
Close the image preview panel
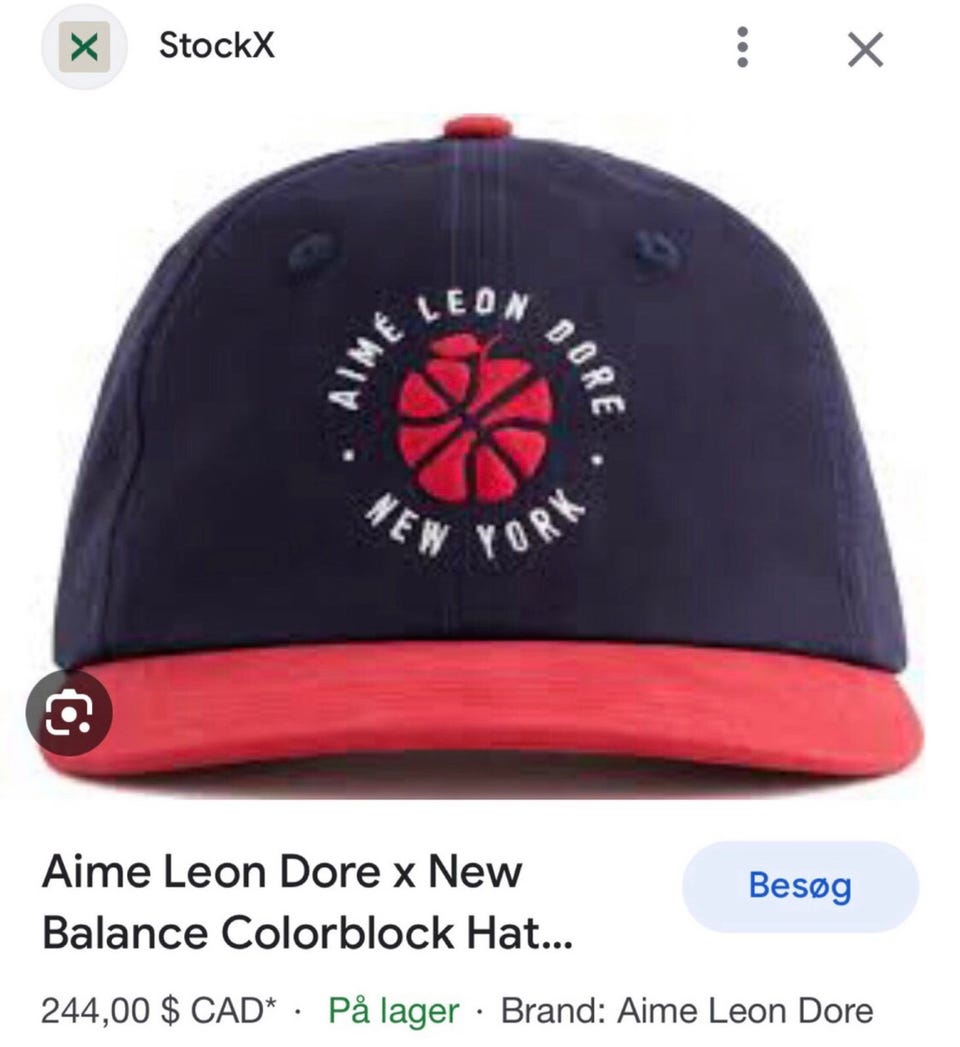pyautogui.click(x=865, y=49)
